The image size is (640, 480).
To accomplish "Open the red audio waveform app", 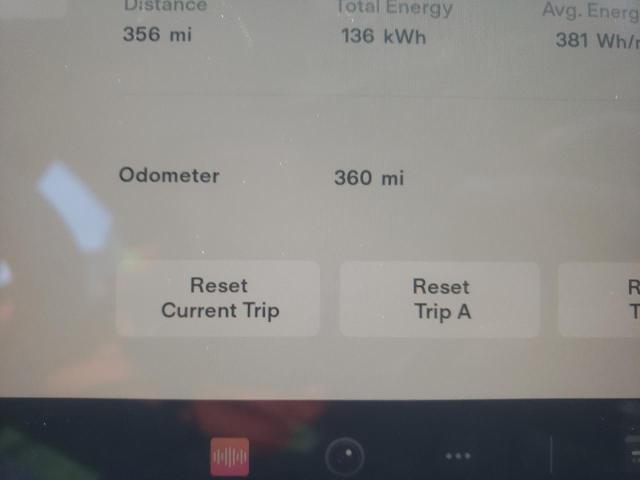I will 230,457.
